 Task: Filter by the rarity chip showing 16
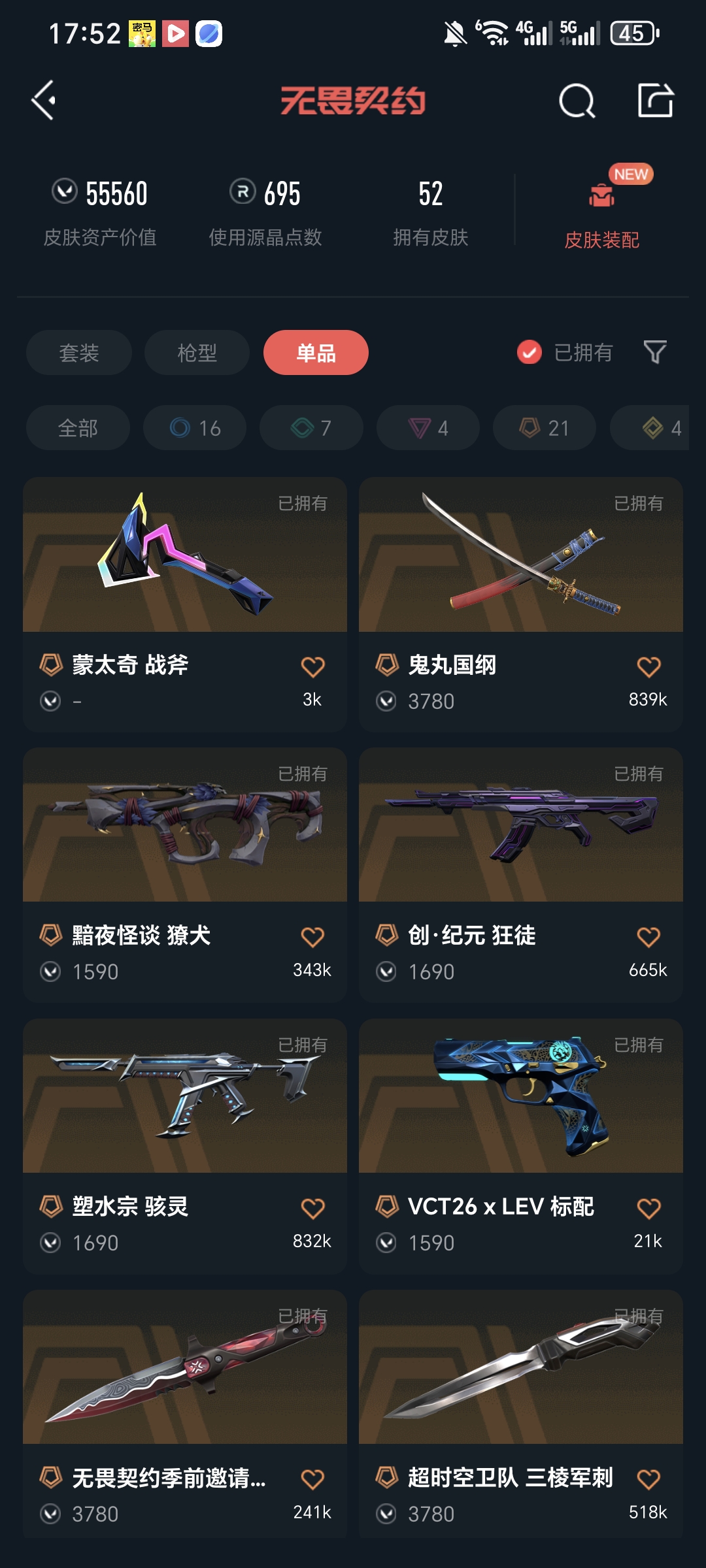click(195, 428)
